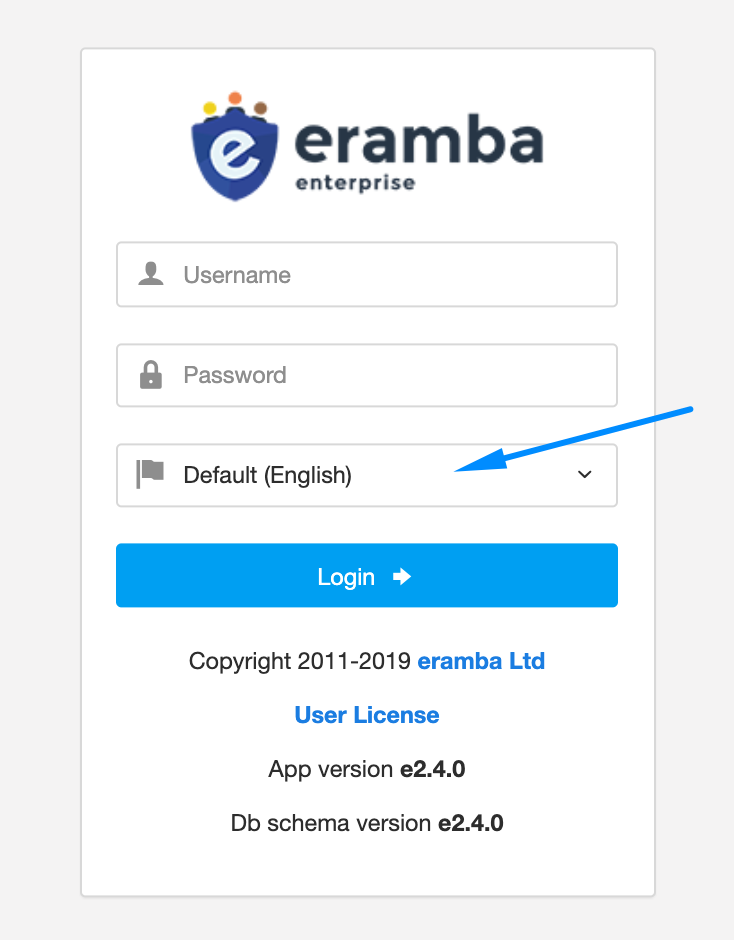Open the User License link
This screenshot has width=734, height=940.
click(x=366, y=715)
